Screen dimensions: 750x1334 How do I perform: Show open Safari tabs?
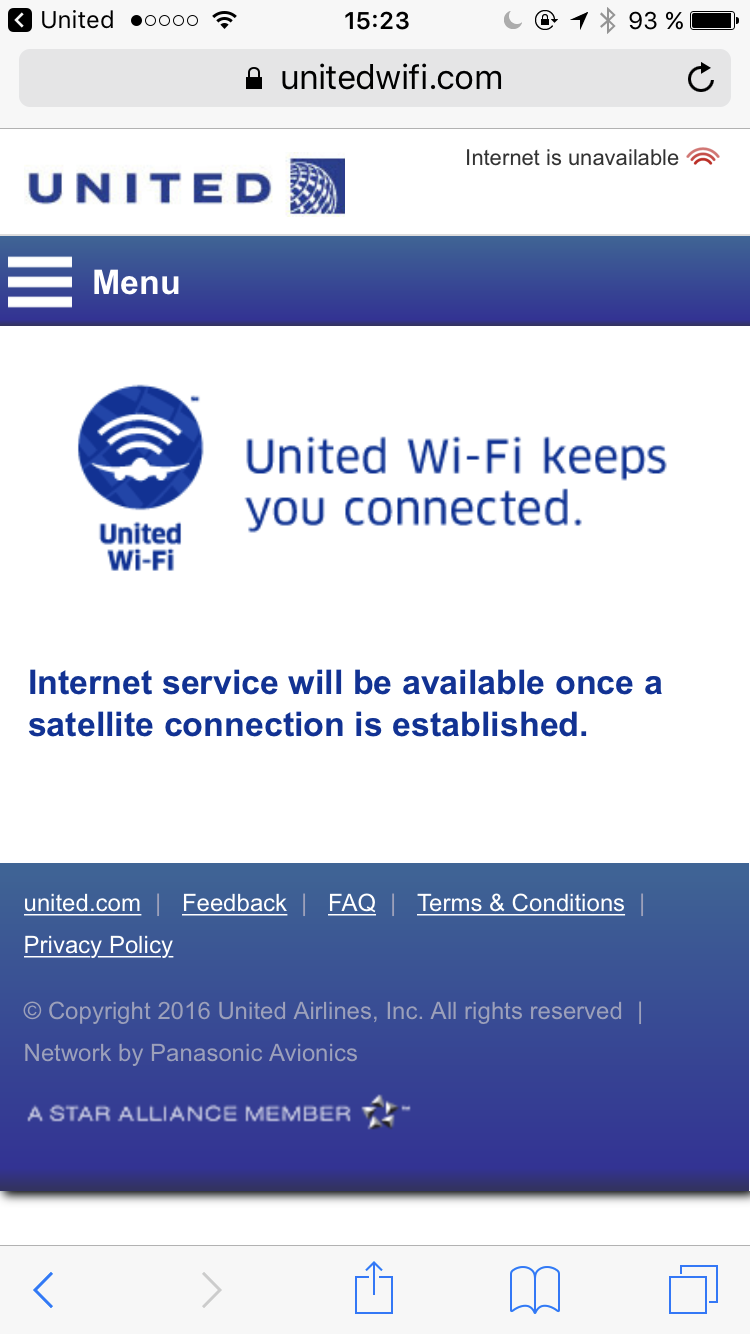692,1290
